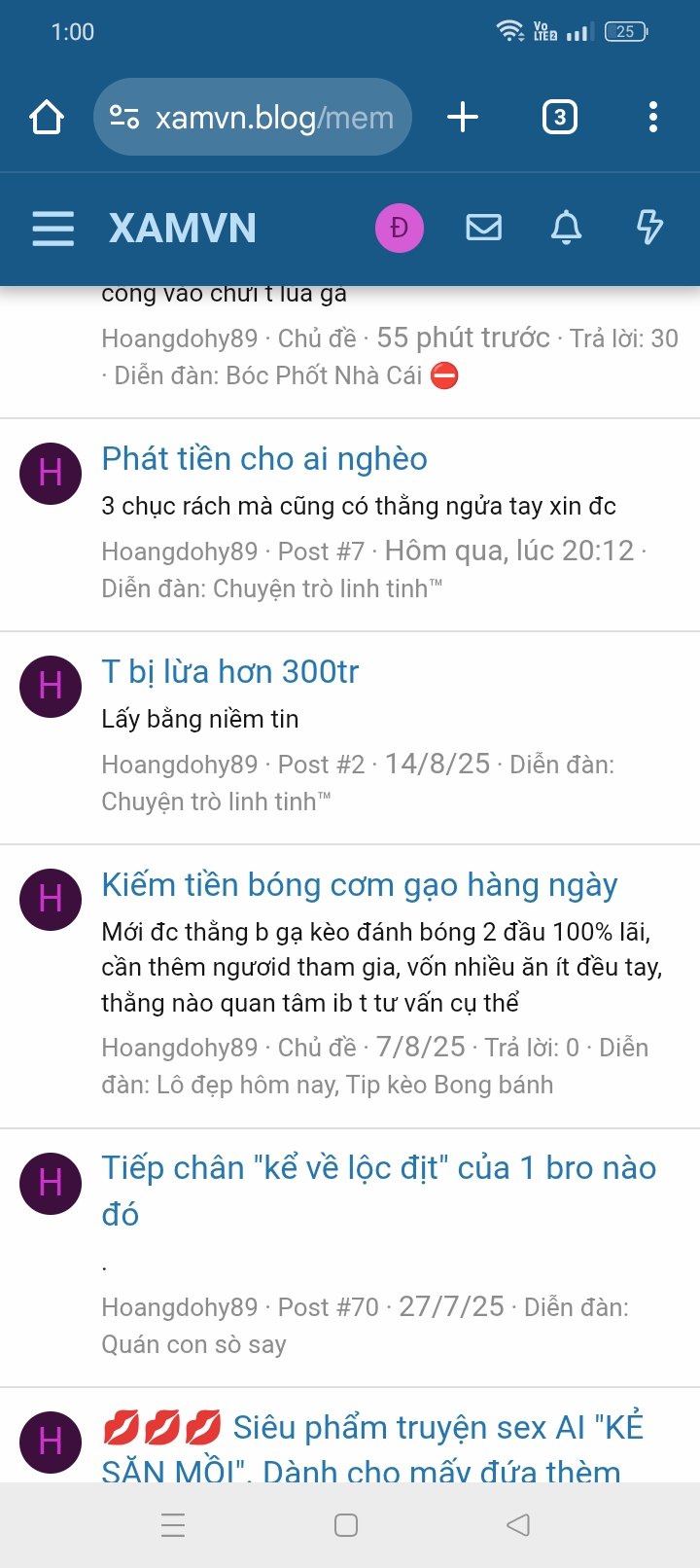Open thread "Tiếp chân kể về lộc địt"
This screenshot has width=700, height=1568.
[x=379, y=1168]
